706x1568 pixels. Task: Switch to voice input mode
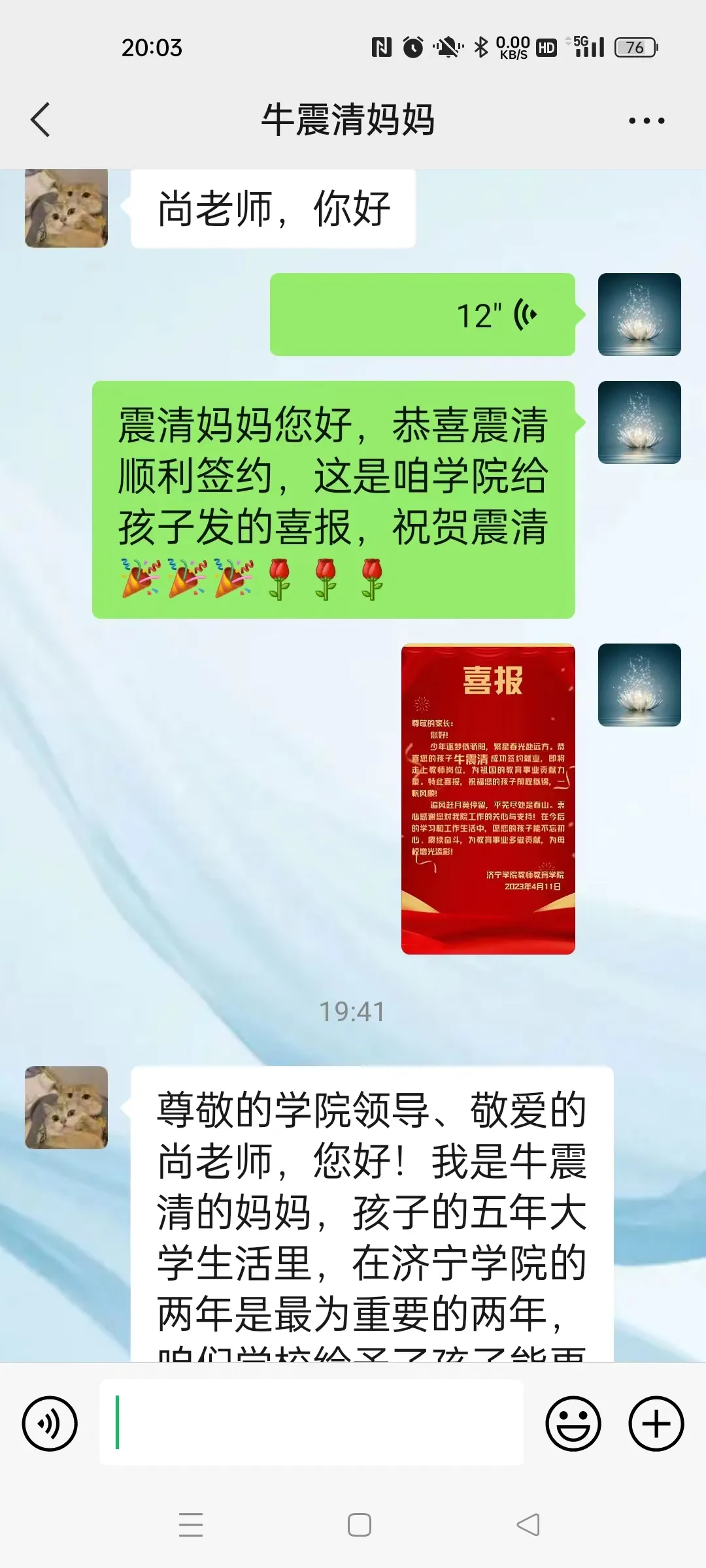click(50, 1423)
